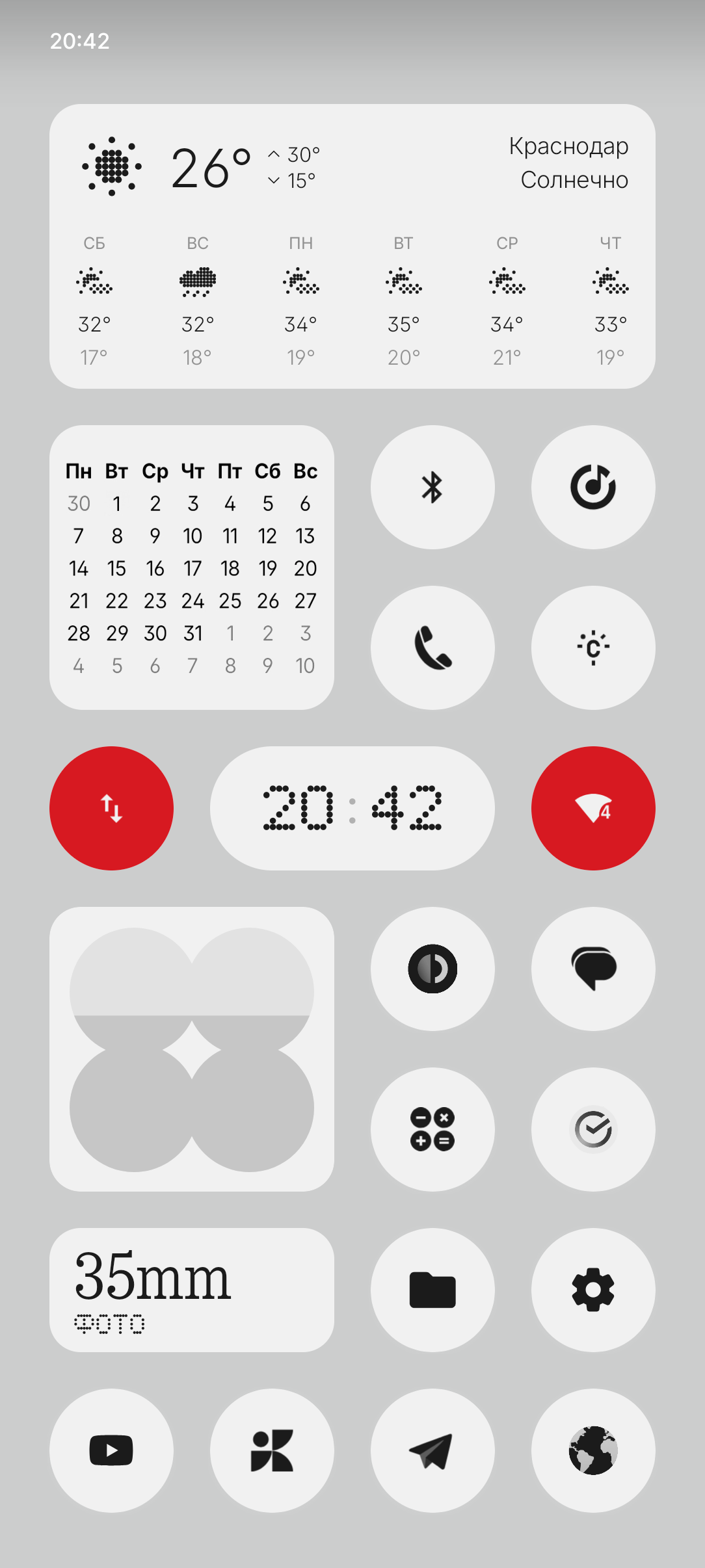Open the phone dialer
Screen dimensions: 705x1568
[432, 647]
